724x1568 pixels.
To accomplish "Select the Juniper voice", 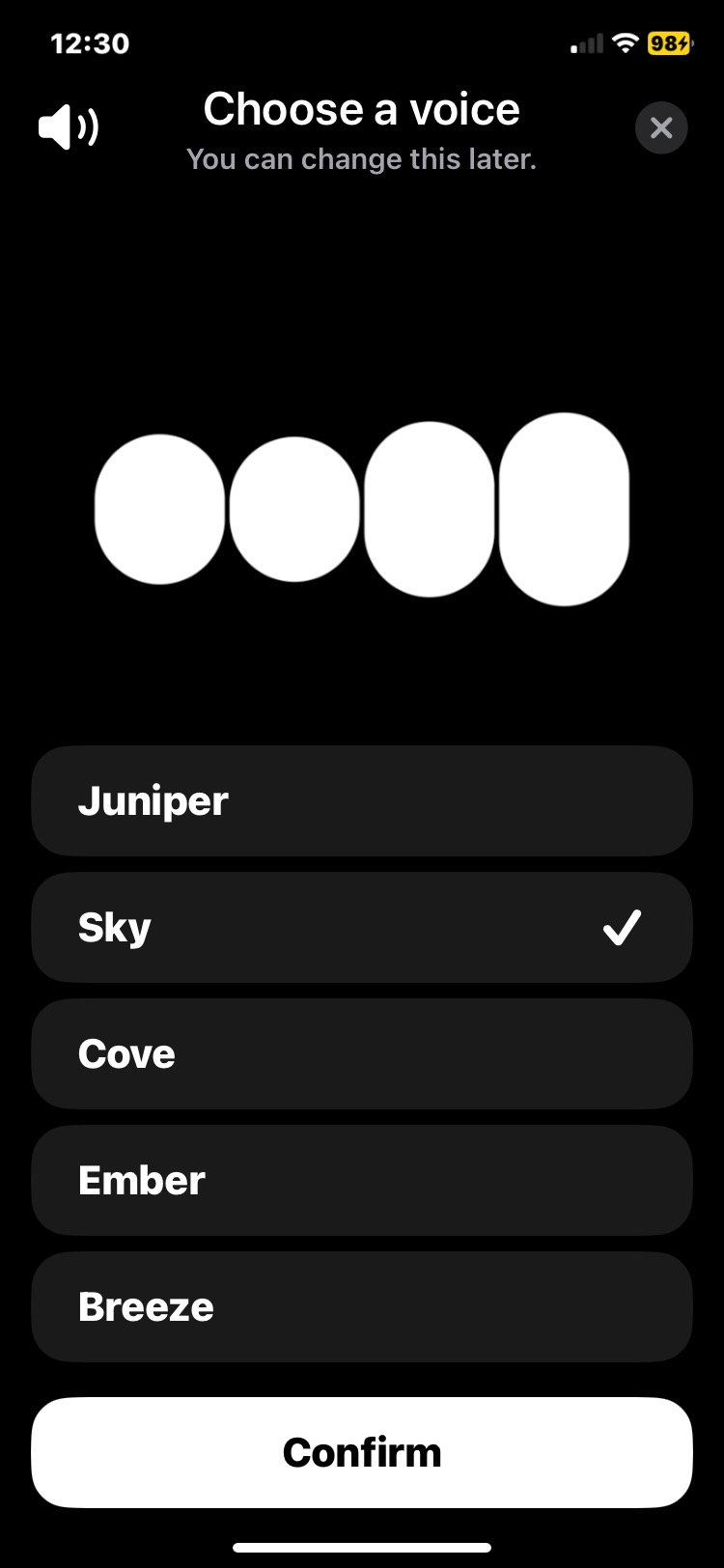I will click(362, 800).
